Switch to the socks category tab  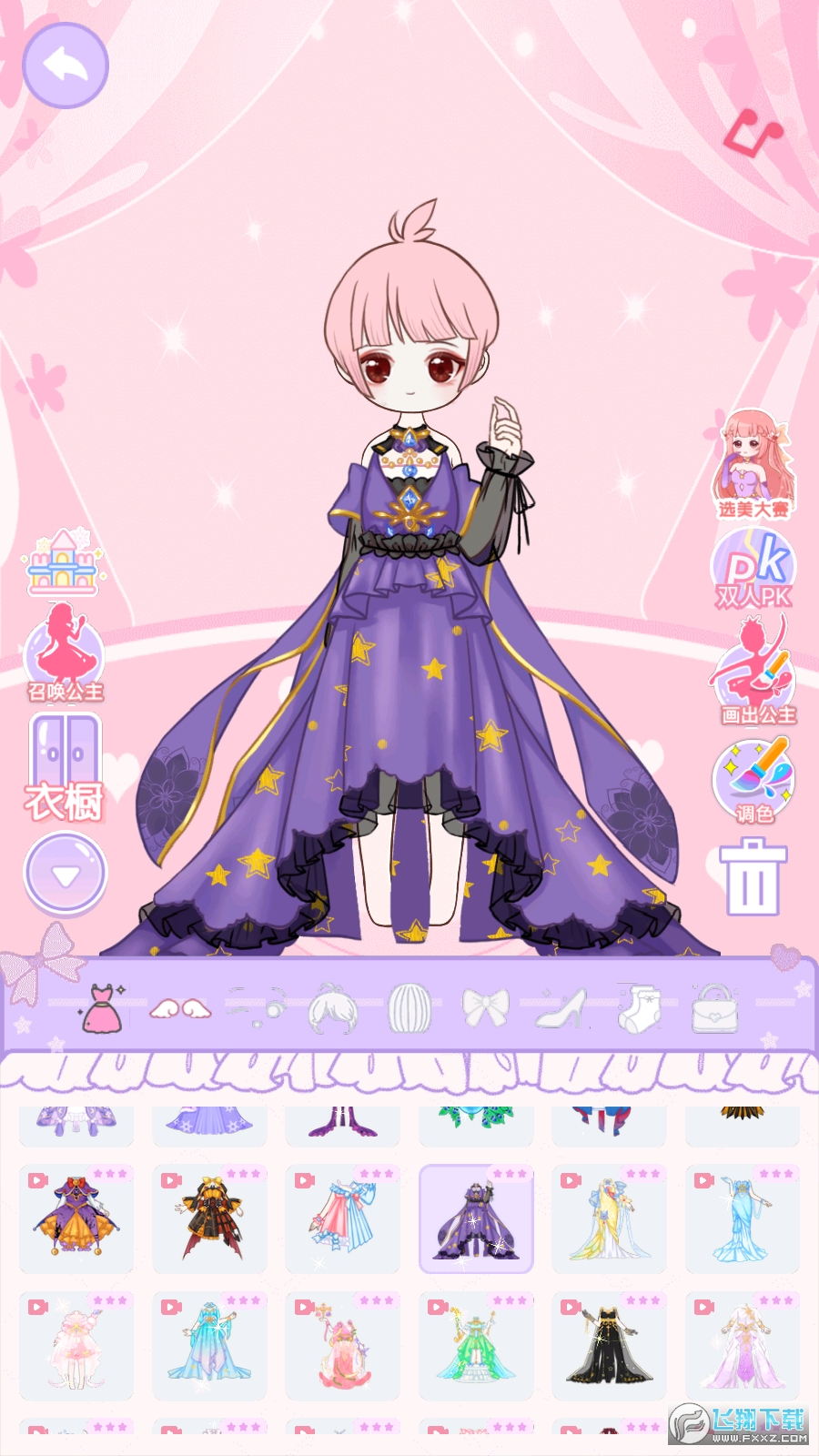639,1008
